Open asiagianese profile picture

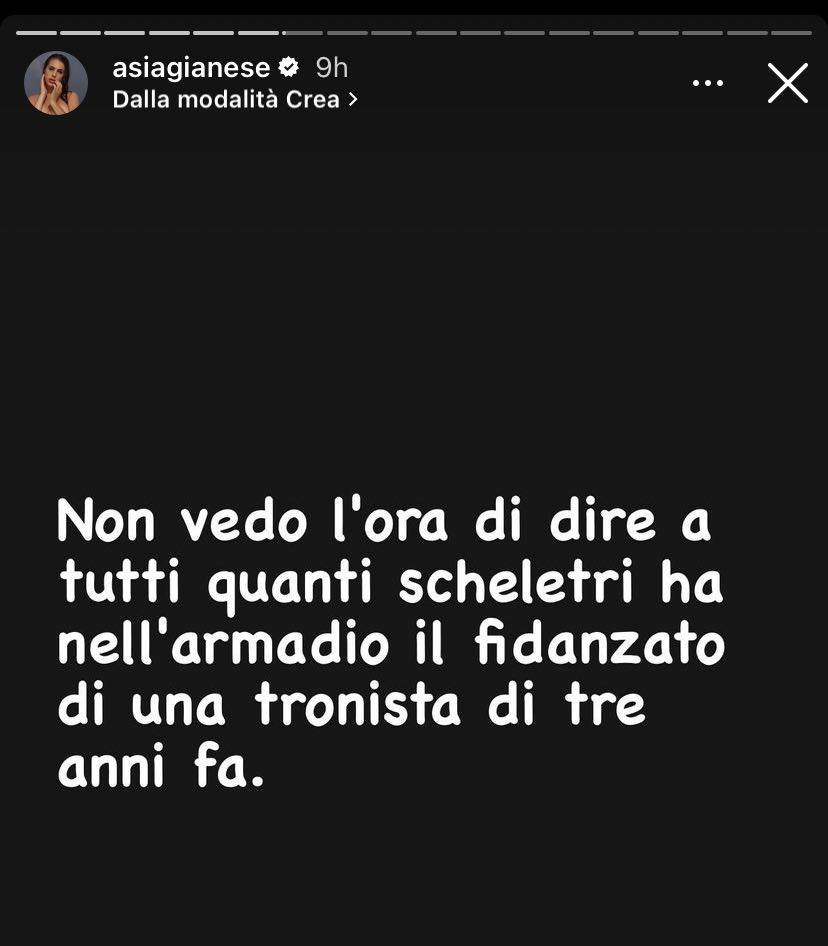56,83
